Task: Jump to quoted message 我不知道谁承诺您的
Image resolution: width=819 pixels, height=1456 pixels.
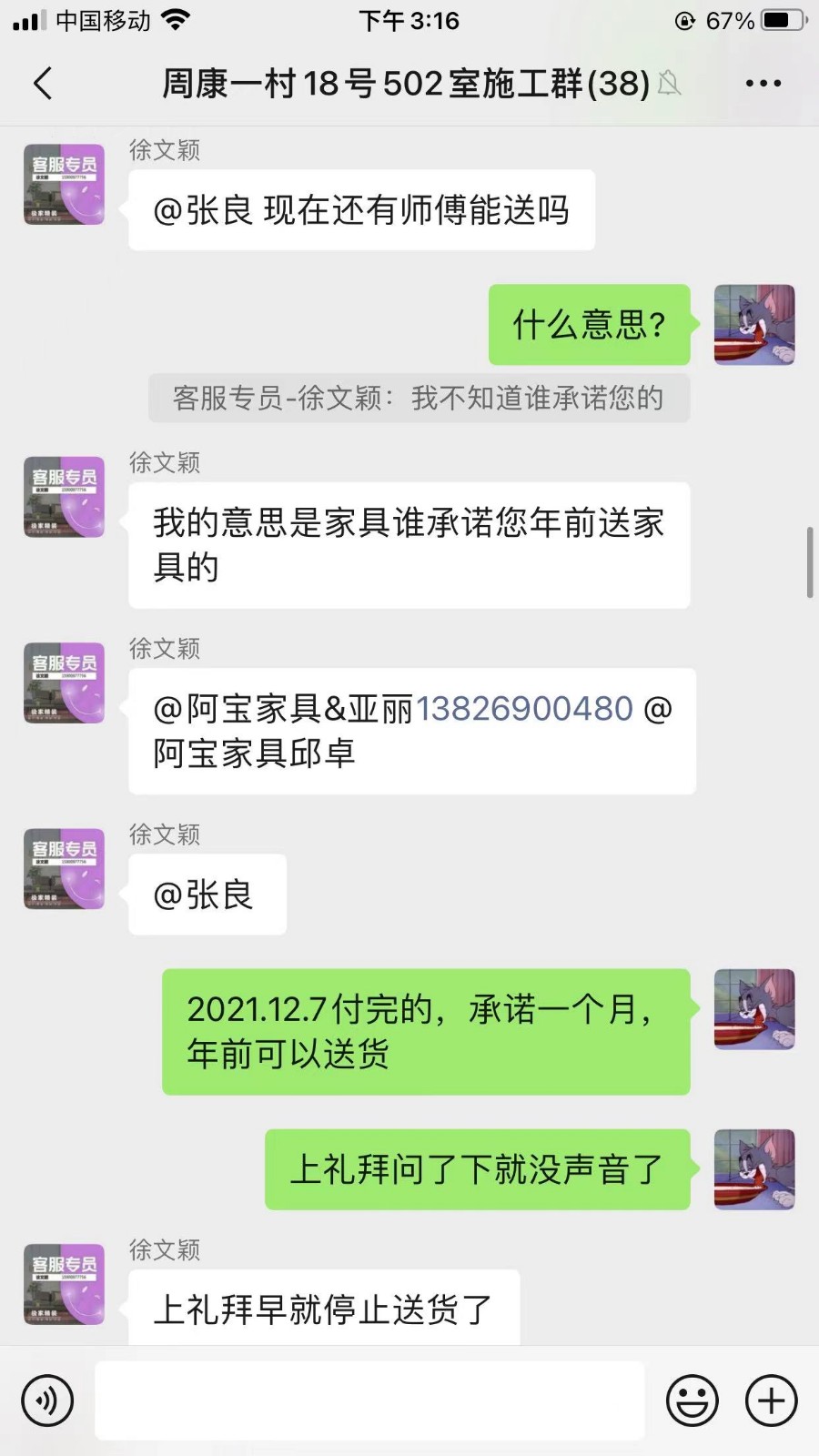Action: 419,399
